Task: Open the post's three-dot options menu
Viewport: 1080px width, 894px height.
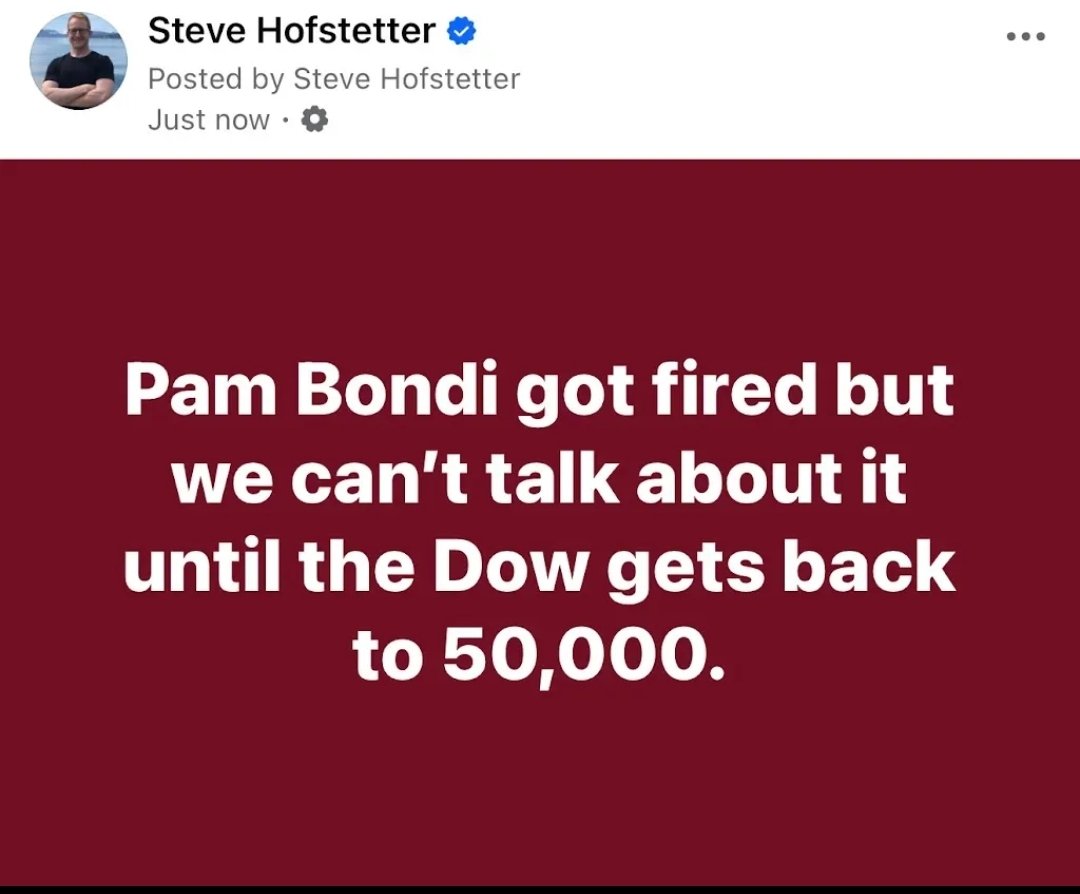Action: 1026,36
